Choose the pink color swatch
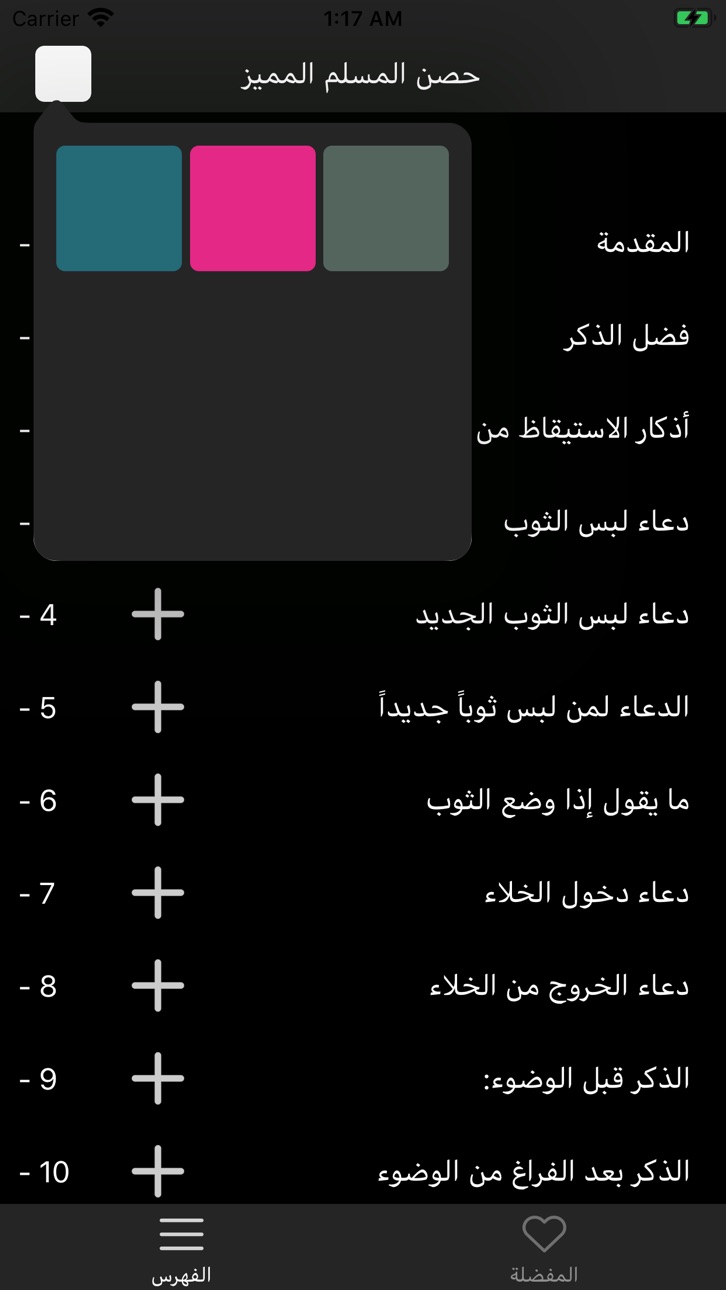726x1290 pixels. 253,208
